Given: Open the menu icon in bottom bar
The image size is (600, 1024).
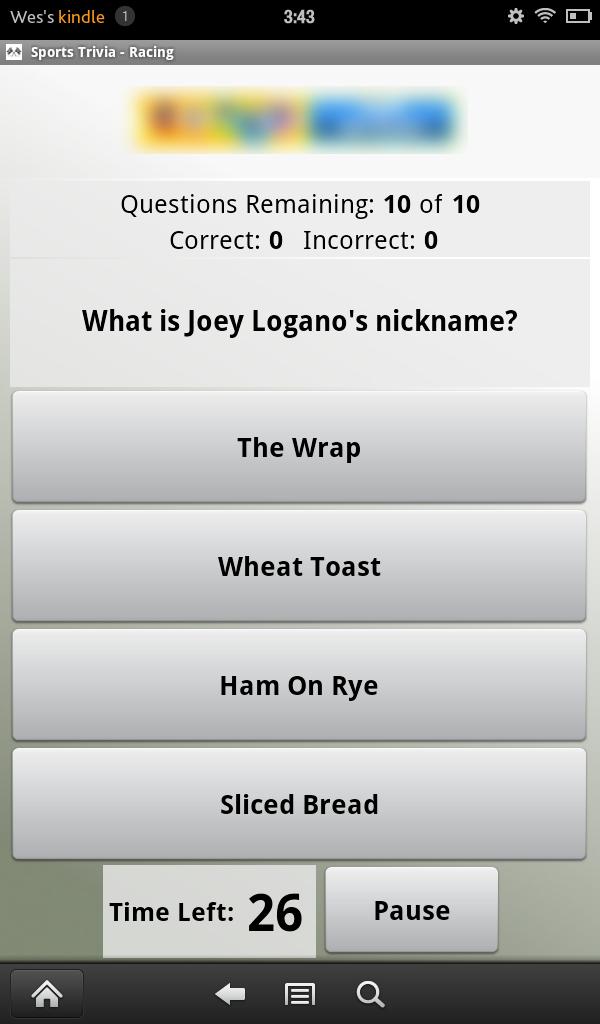Looking at the screenshot, I should point(299,994).
